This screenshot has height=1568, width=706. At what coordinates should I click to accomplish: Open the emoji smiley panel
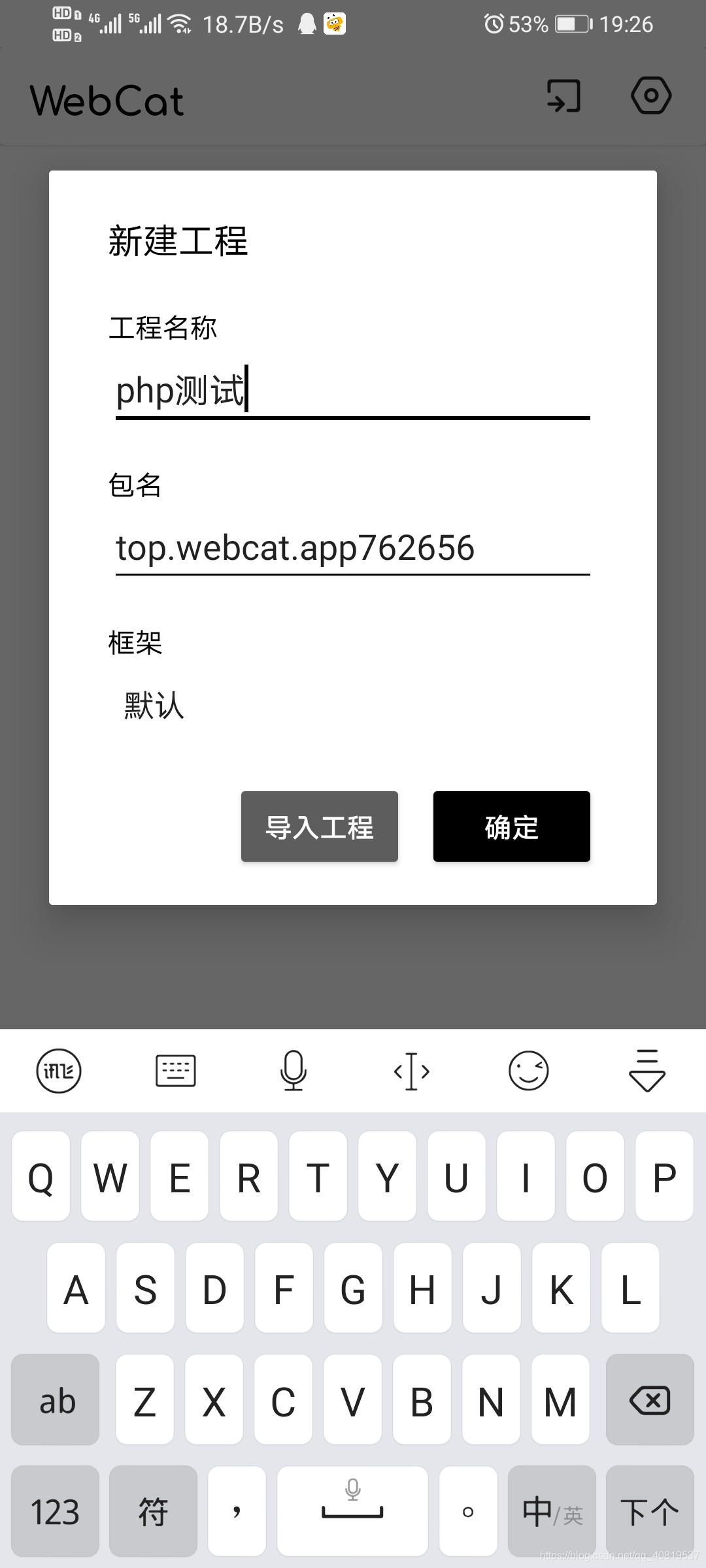tap(528, 1071)
